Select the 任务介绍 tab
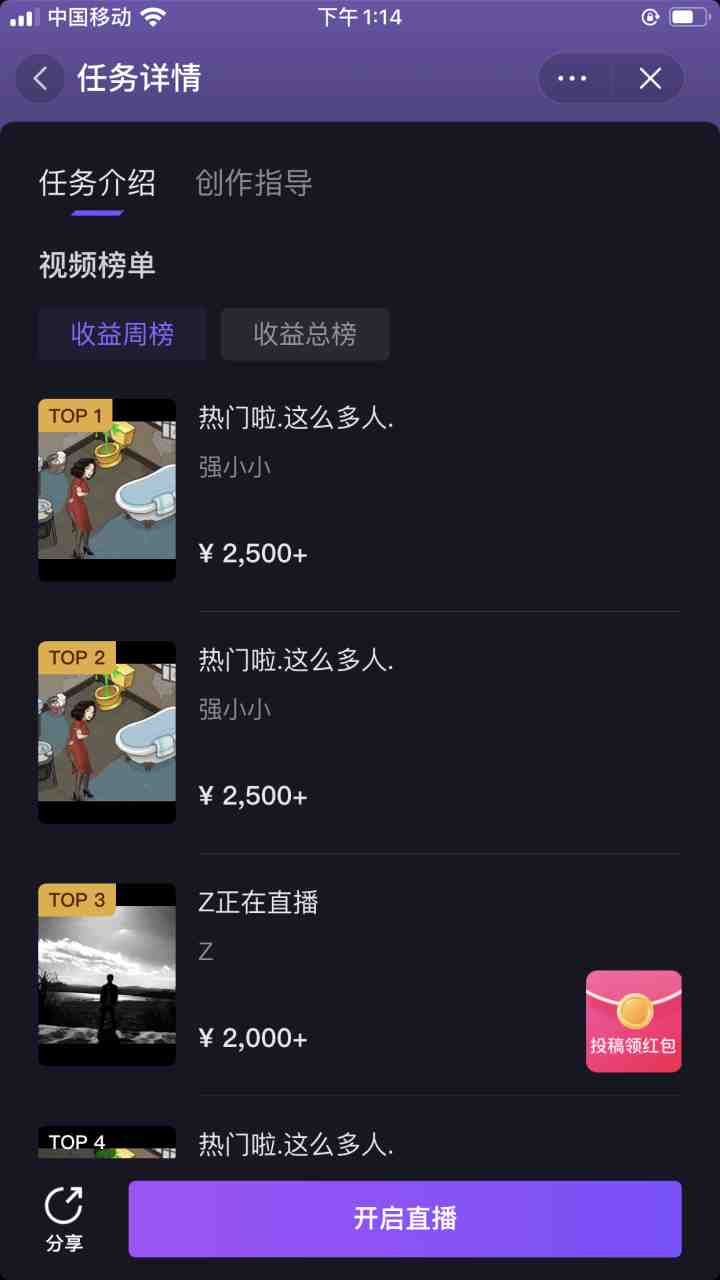The width and height of the screenshot is (720, 1280). (95, 184)
